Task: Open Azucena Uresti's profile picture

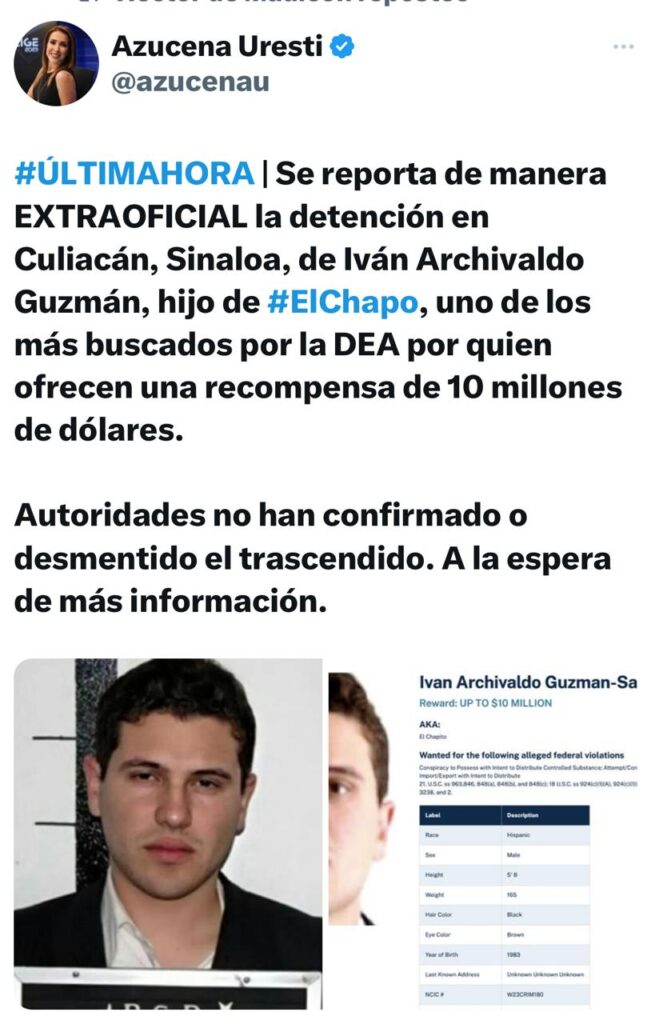Action: point(56,63)
